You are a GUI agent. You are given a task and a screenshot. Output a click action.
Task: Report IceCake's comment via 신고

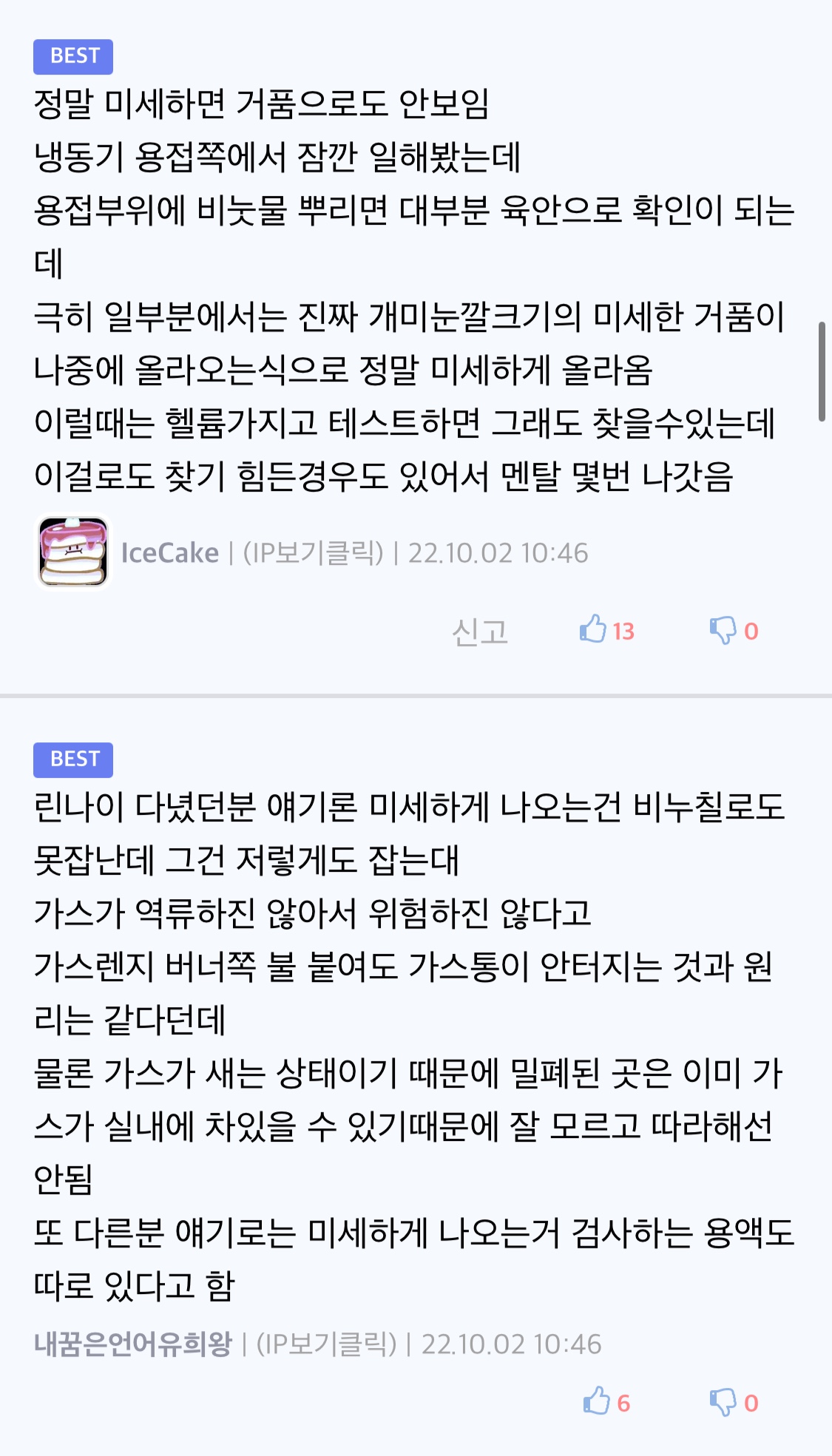pos(480,632)
